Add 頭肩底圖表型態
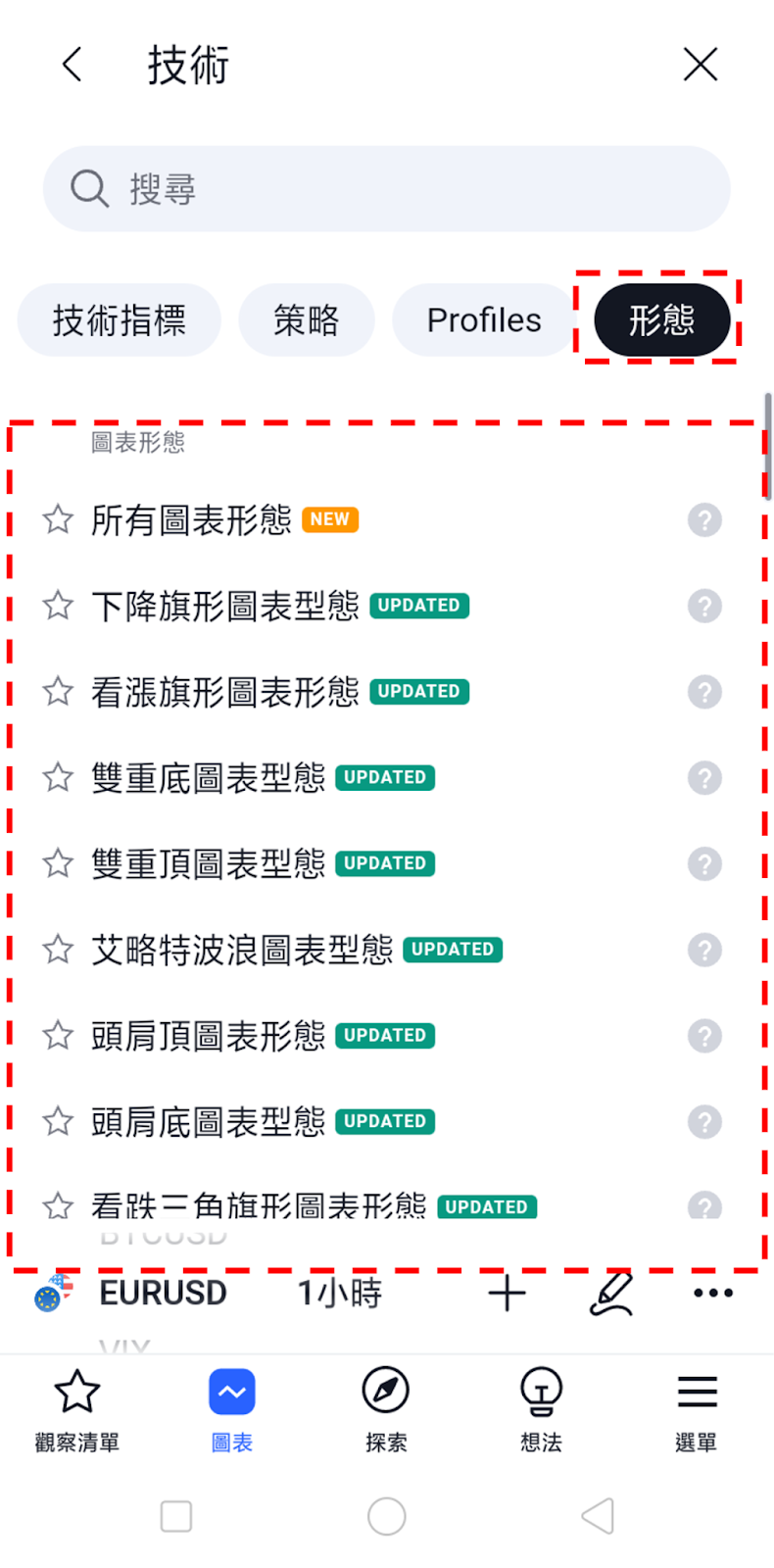 (x=208, y=1122)
